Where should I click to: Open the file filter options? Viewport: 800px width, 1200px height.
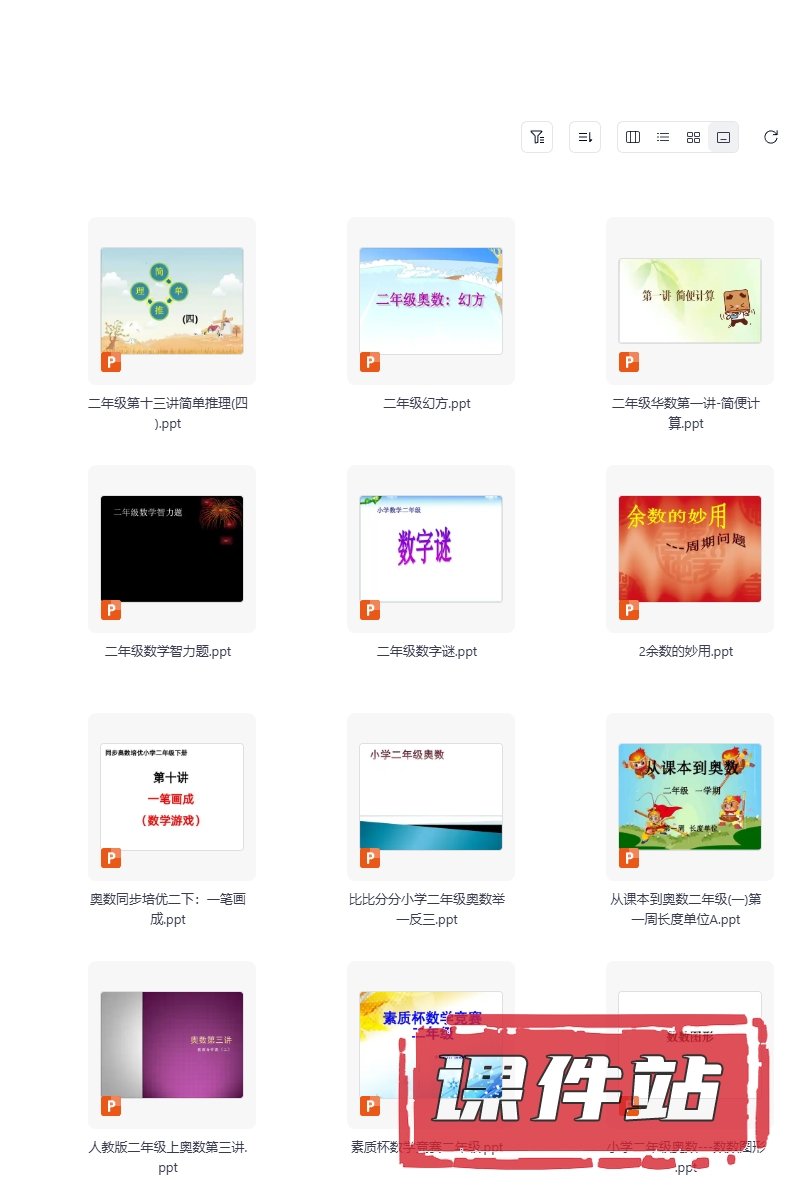coord(537,137)
